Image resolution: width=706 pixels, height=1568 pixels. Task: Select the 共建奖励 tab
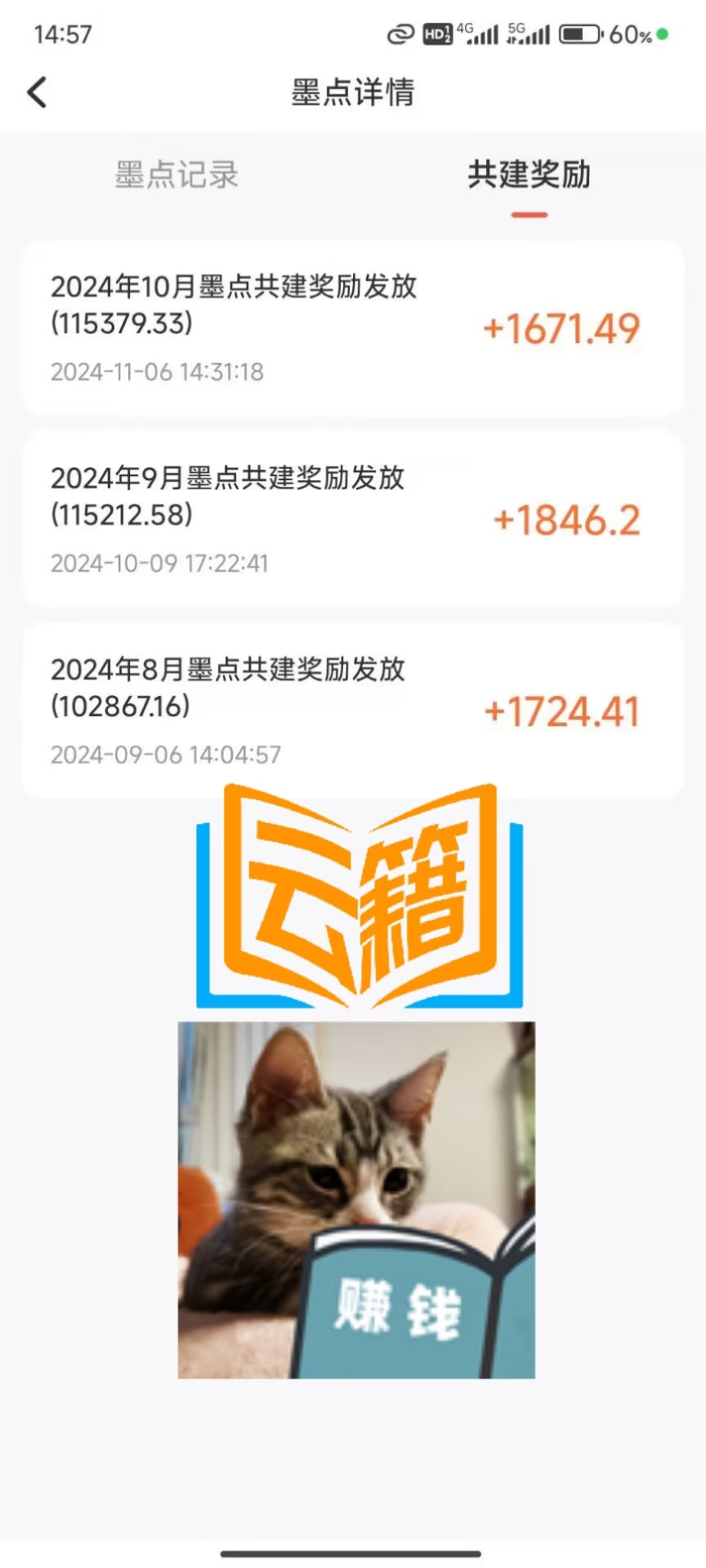click(x=529, y=175)
